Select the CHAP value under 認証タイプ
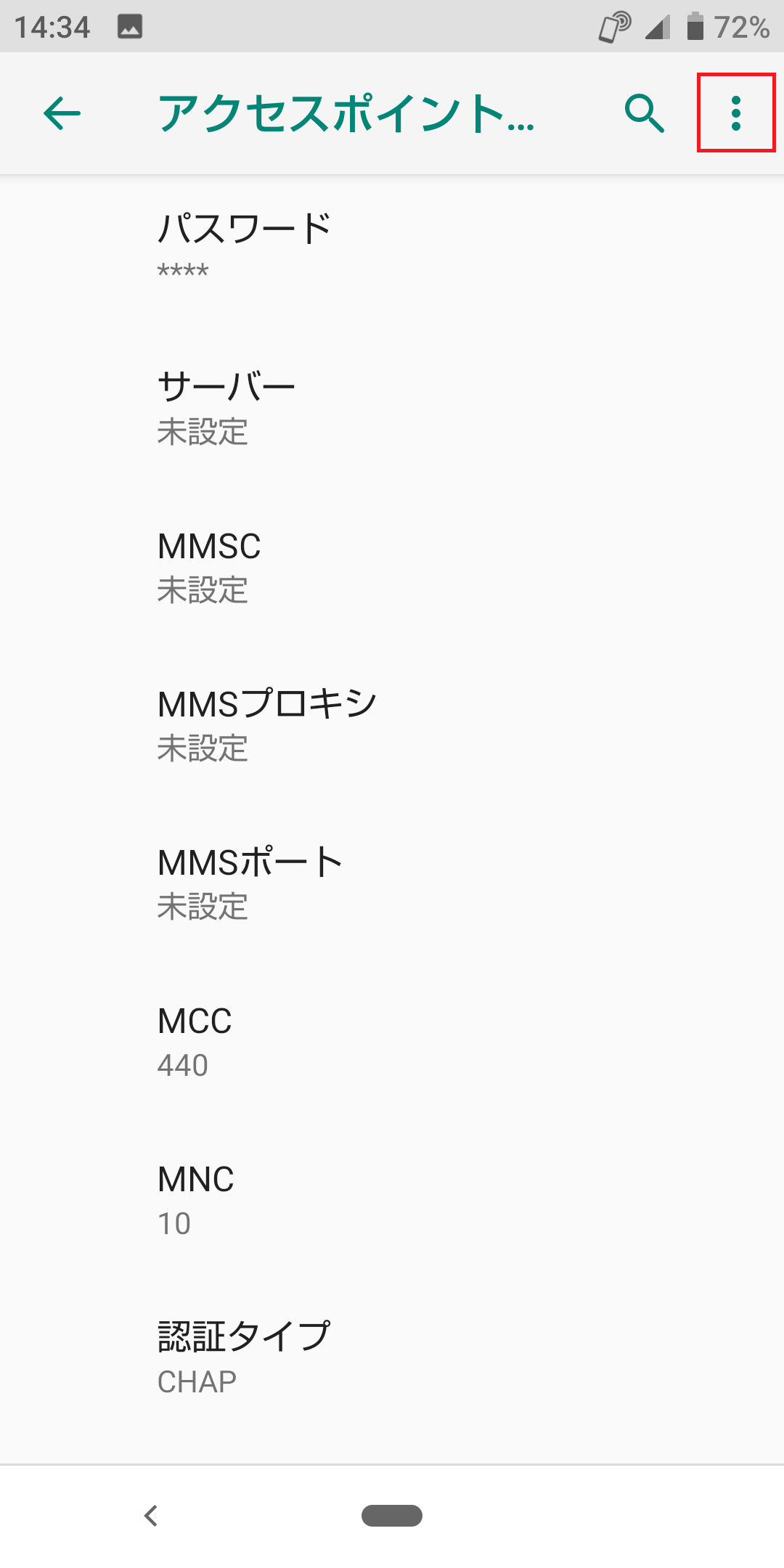The image size is (784, 1568). click(196, 1379)
